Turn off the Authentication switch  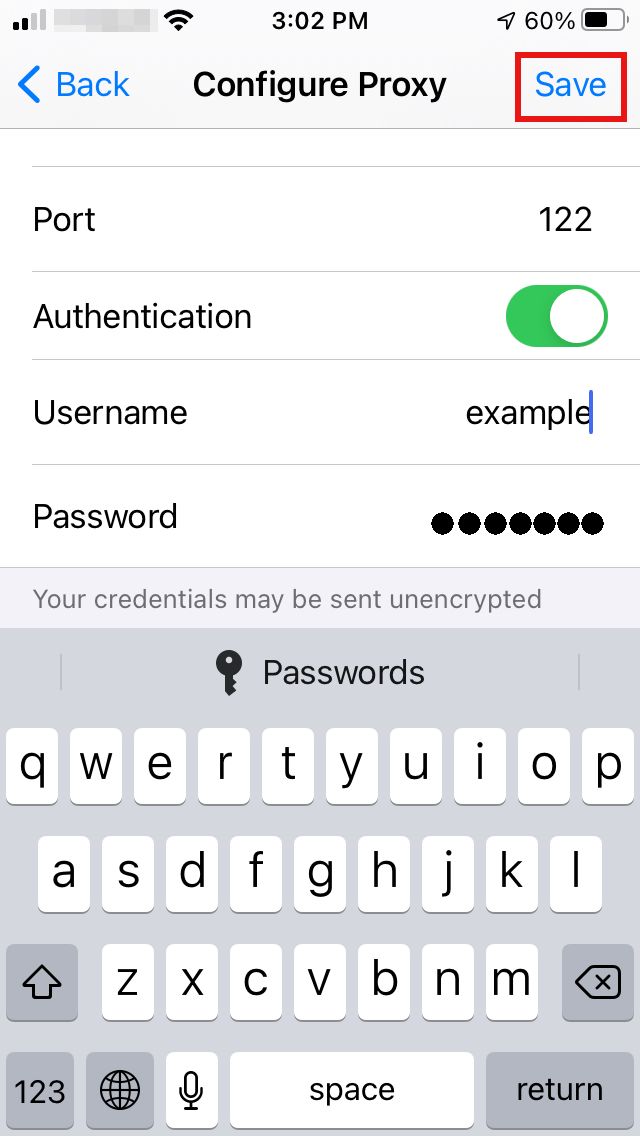tap(557, 316)
